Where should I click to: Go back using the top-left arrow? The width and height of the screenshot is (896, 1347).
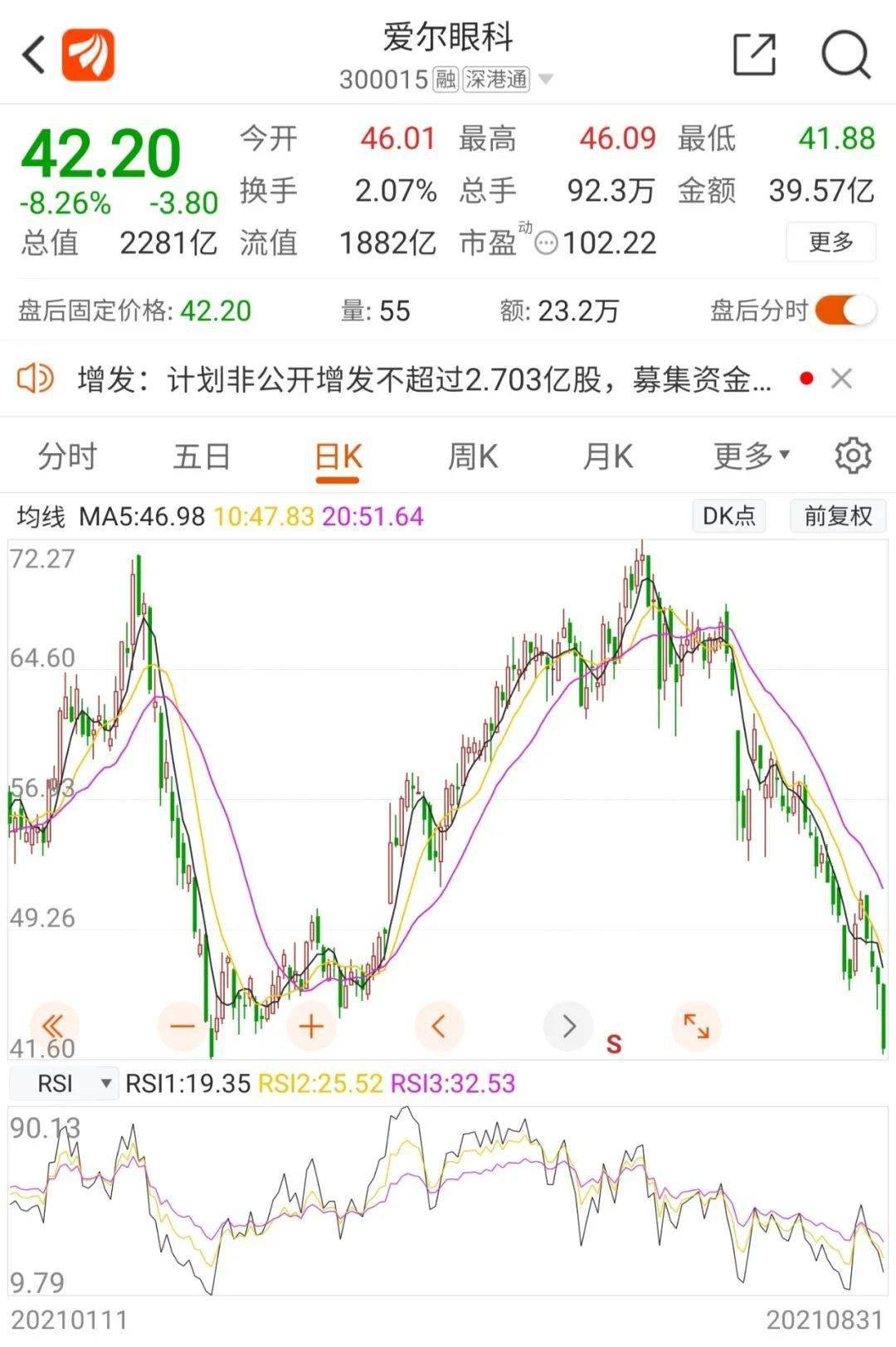(33, 56)
